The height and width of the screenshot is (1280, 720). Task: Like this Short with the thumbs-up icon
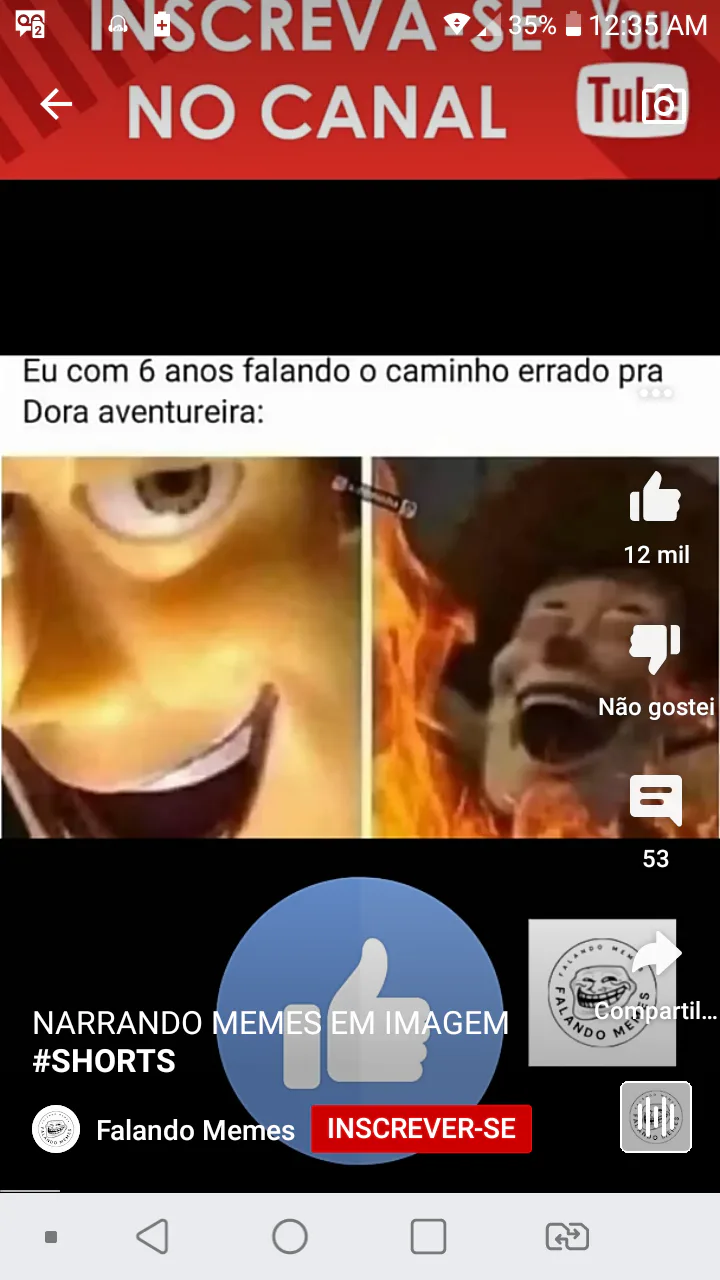point(656,497)
